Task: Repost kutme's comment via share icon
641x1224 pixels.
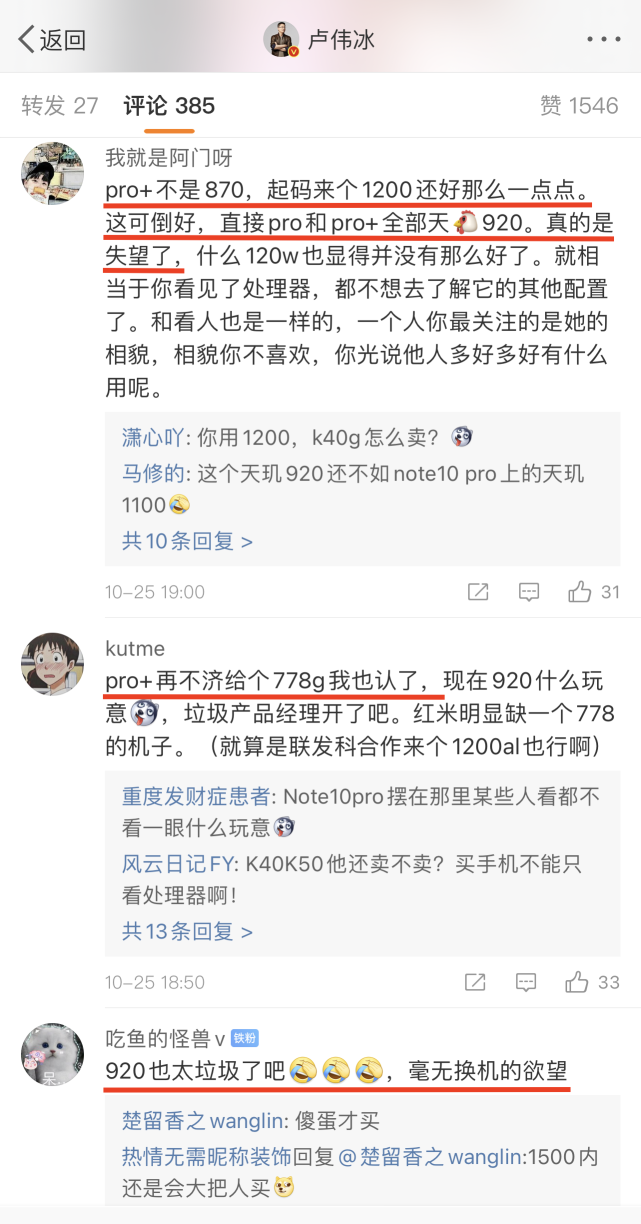Action: 478,982
